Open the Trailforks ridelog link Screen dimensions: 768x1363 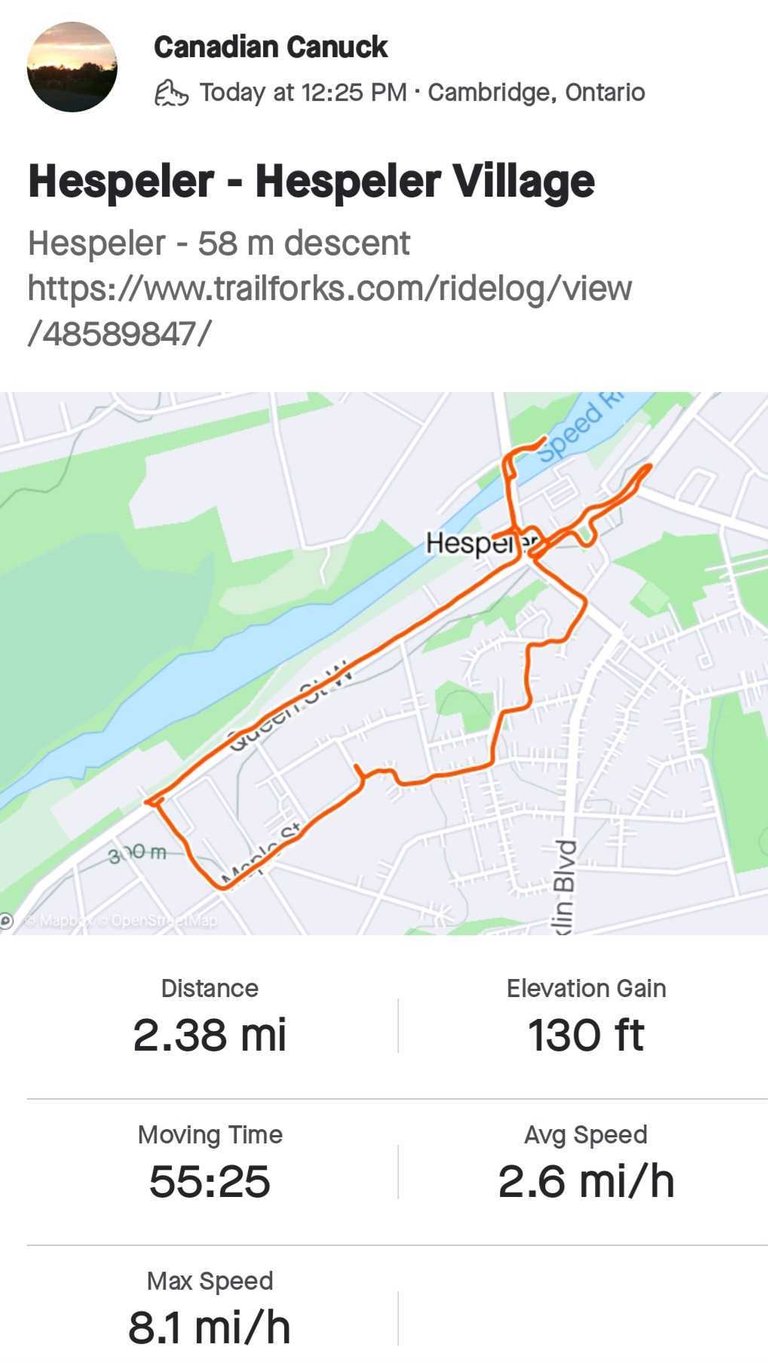point(330,311)
